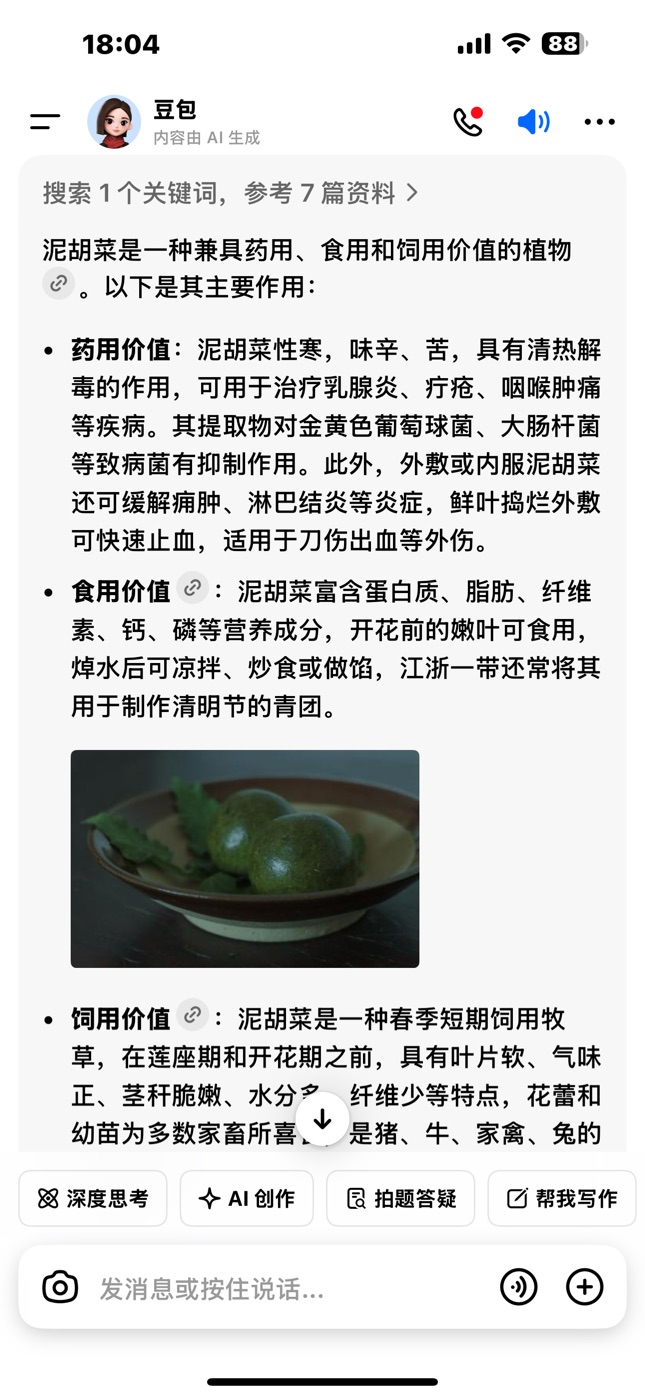Open the three-dot overflow menu
The image size is (645, 1398).
pos(599,122)
